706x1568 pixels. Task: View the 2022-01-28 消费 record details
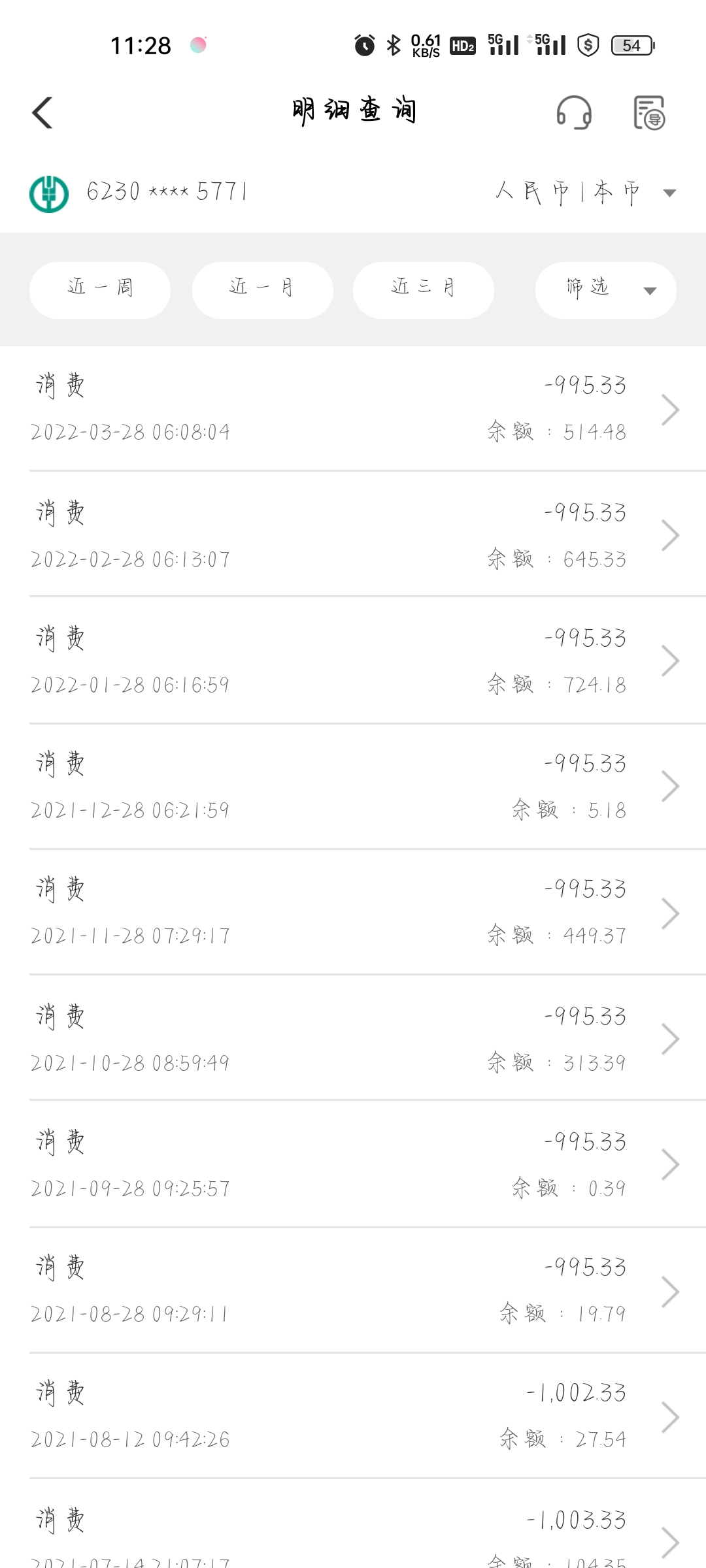[x=353, y=661]
